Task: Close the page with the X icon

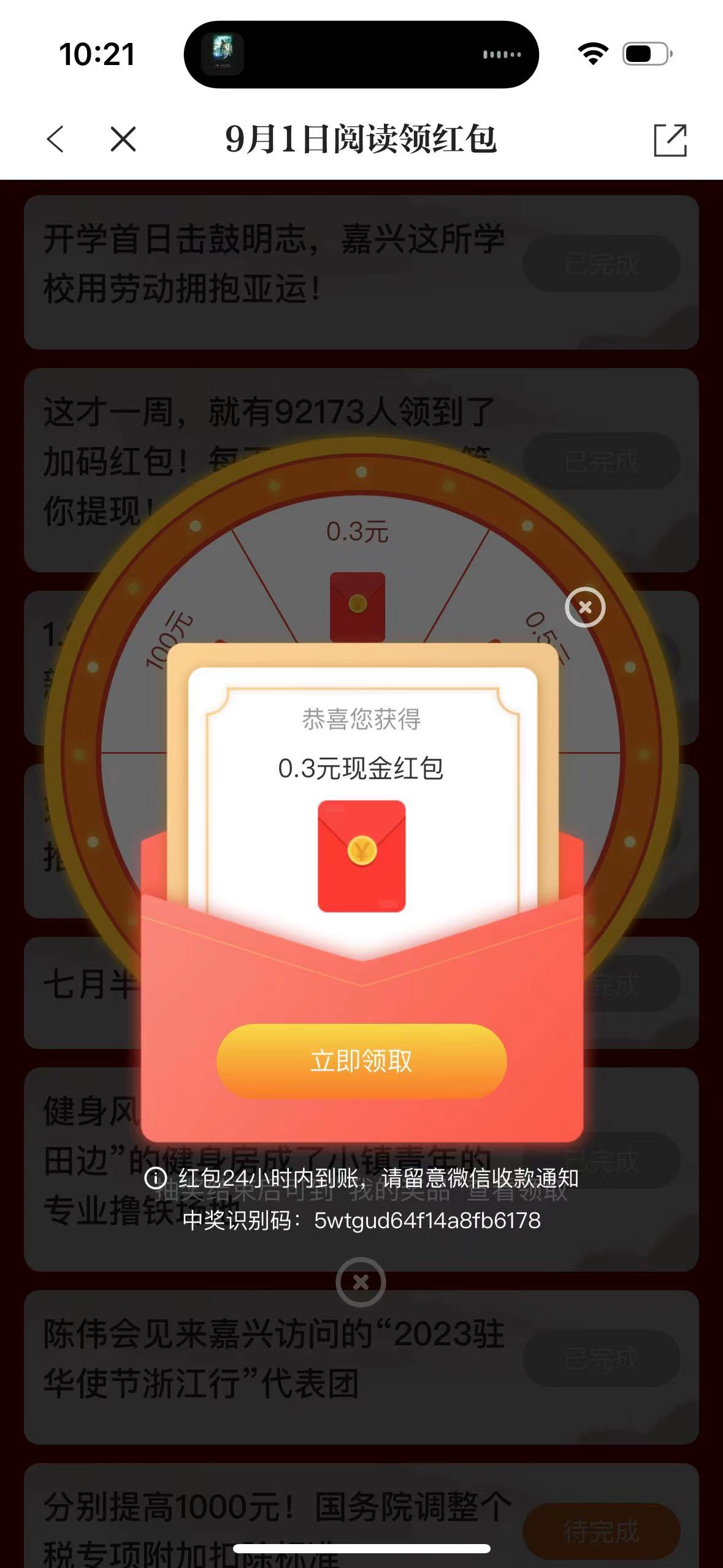Action: [x=123, y=139]
